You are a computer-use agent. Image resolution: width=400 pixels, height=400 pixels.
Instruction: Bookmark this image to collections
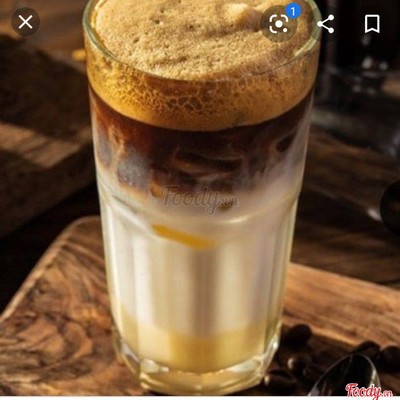click(372, 24)
